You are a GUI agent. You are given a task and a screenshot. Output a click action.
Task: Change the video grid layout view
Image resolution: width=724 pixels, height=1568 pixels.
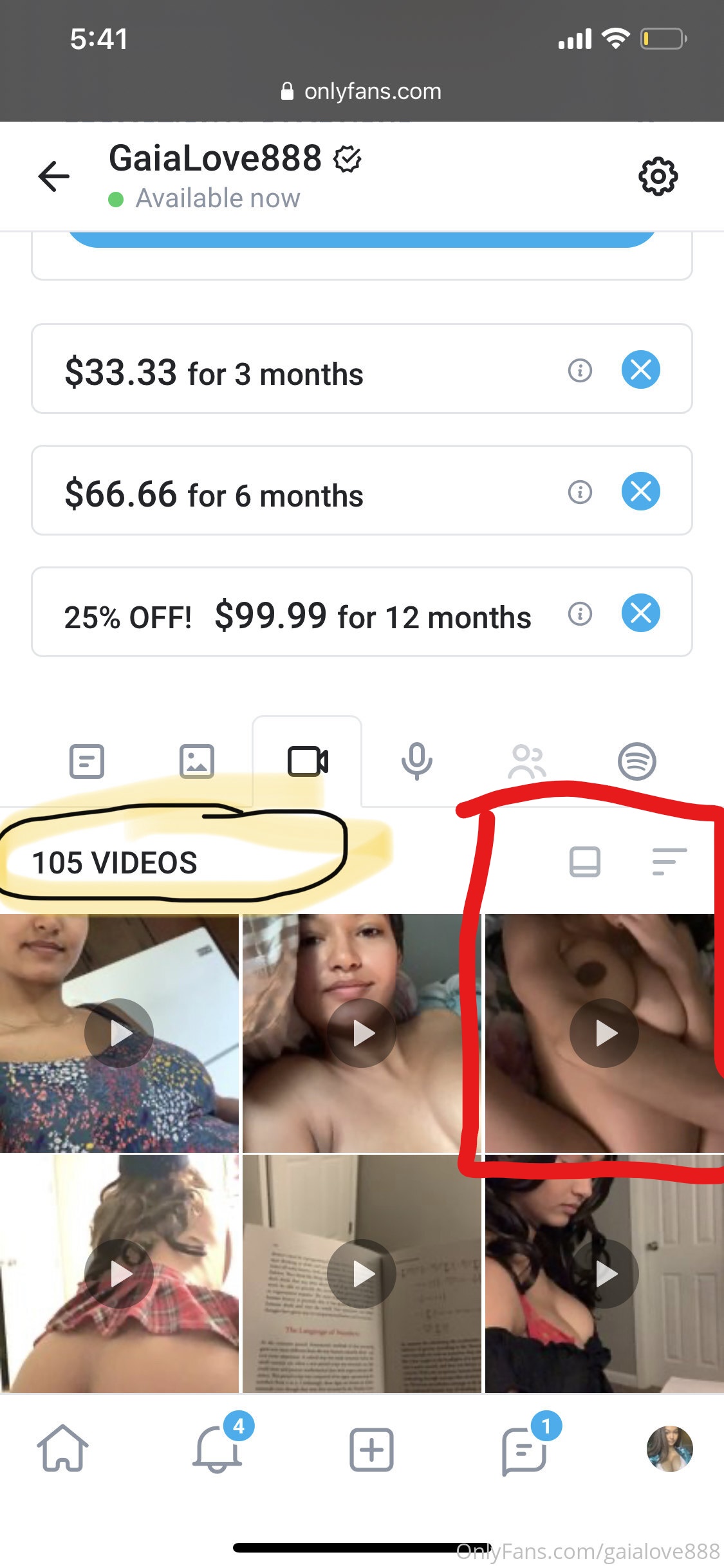point(584,862)
